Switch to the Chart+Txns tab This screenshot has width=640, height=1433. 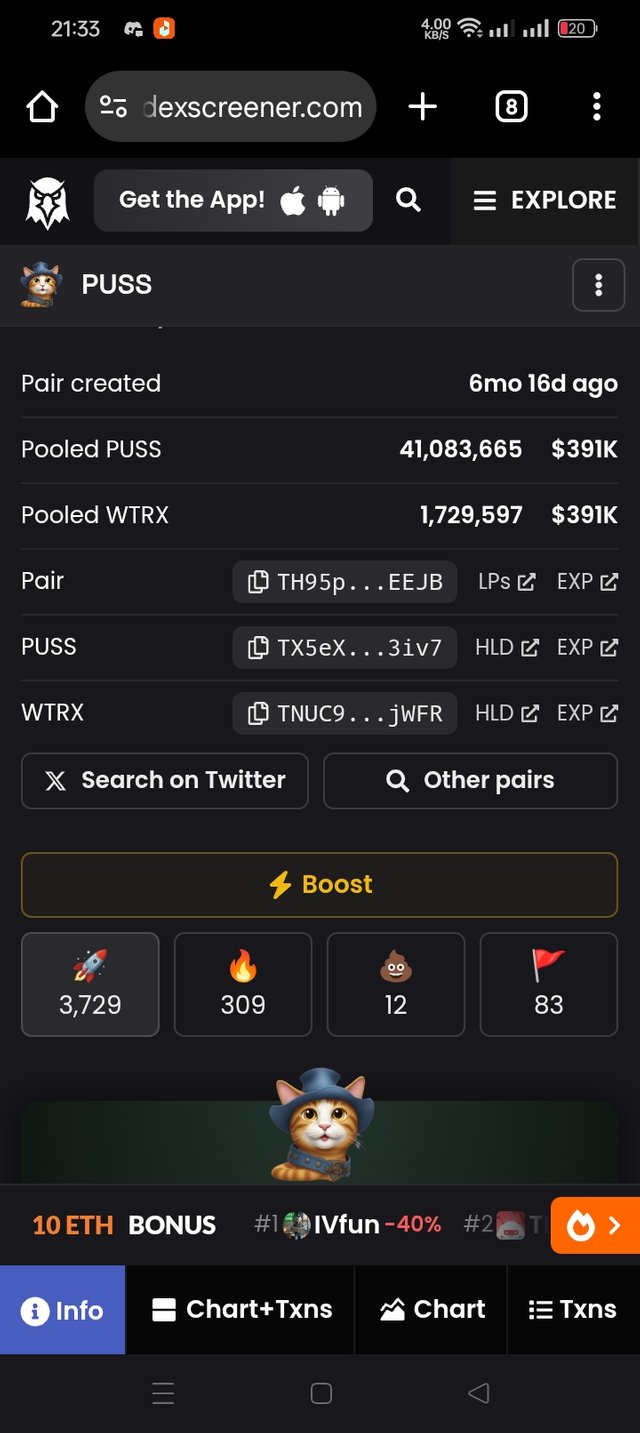click(241, 1310)
